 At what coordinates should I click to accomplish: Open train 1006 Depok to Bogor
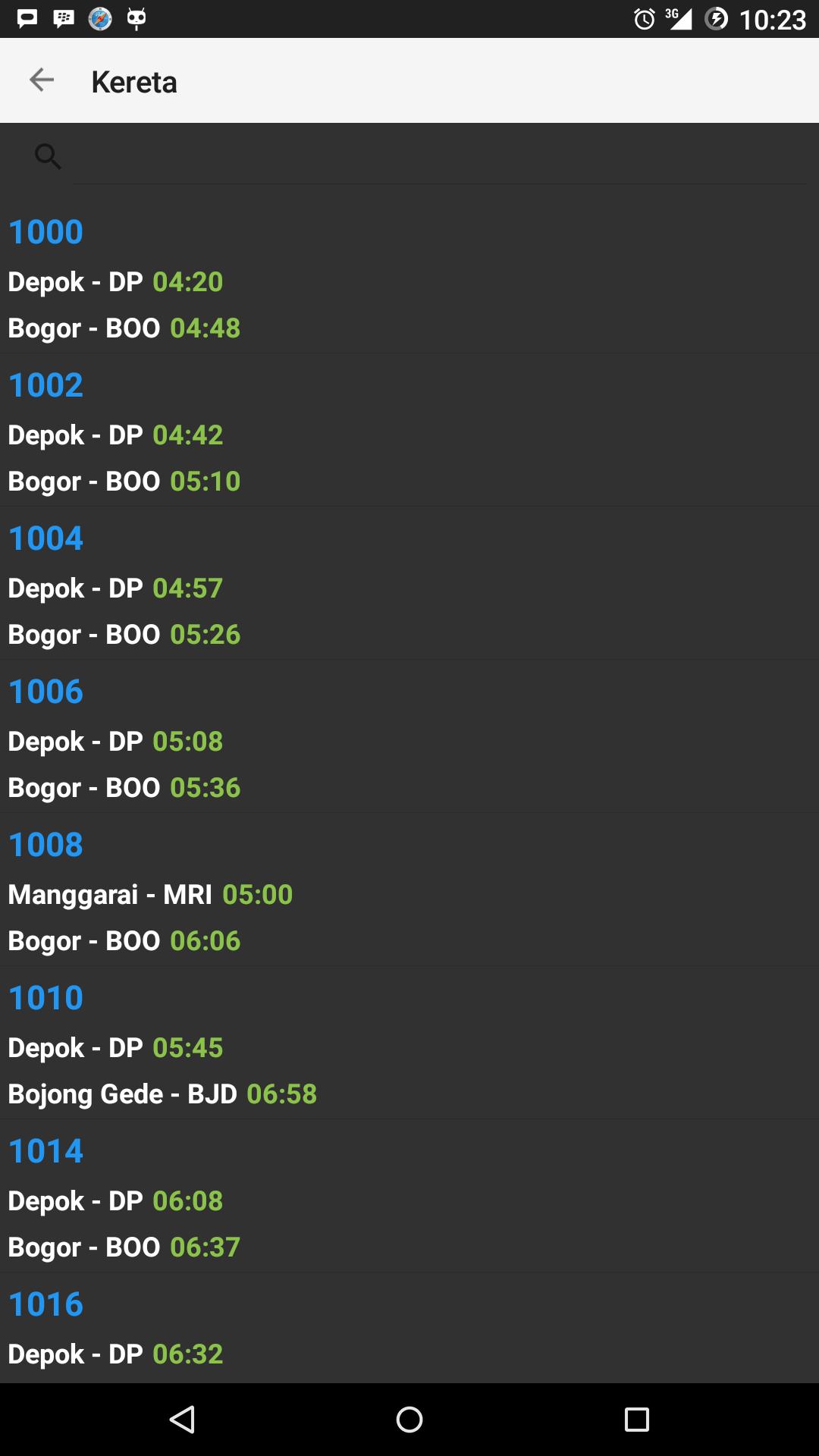(409, 739)
